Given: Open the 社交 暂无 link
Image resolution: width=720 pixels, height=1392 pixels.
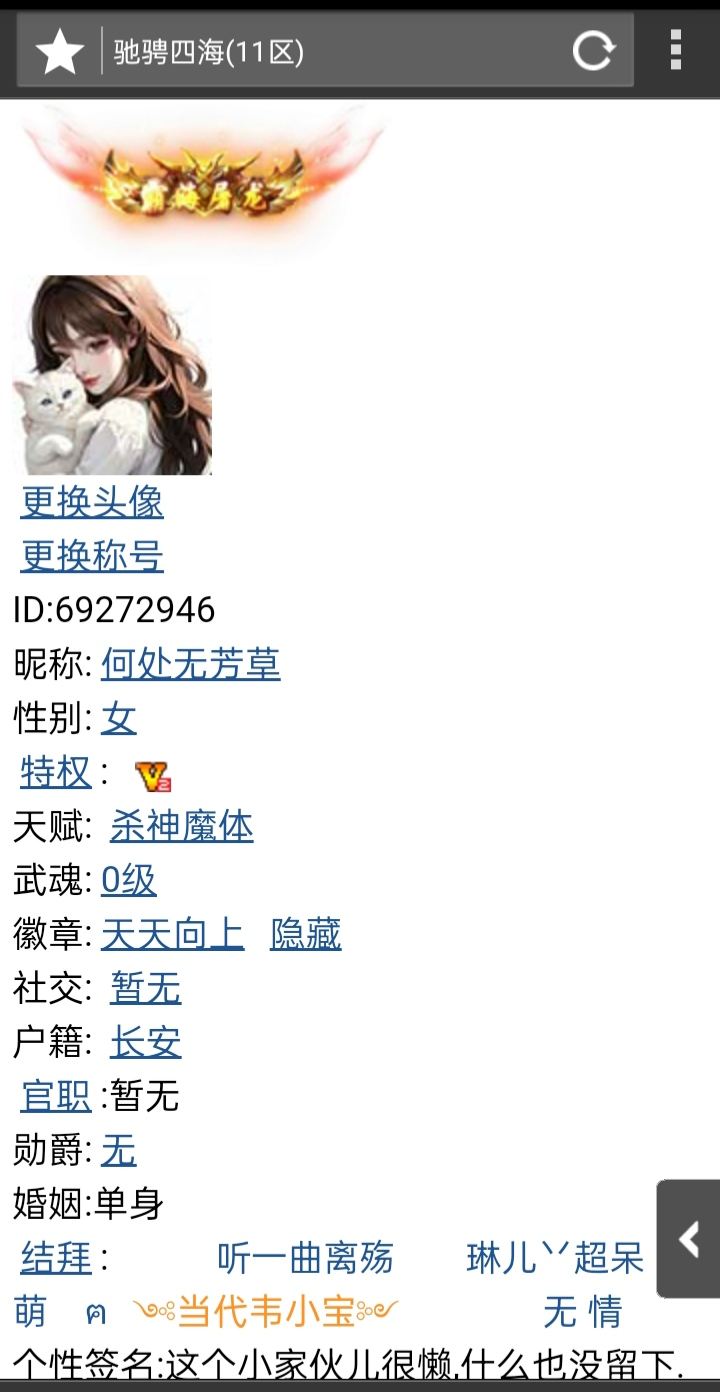Looking at the screenshot, I should pyautogui.click(x=145, y=988).
